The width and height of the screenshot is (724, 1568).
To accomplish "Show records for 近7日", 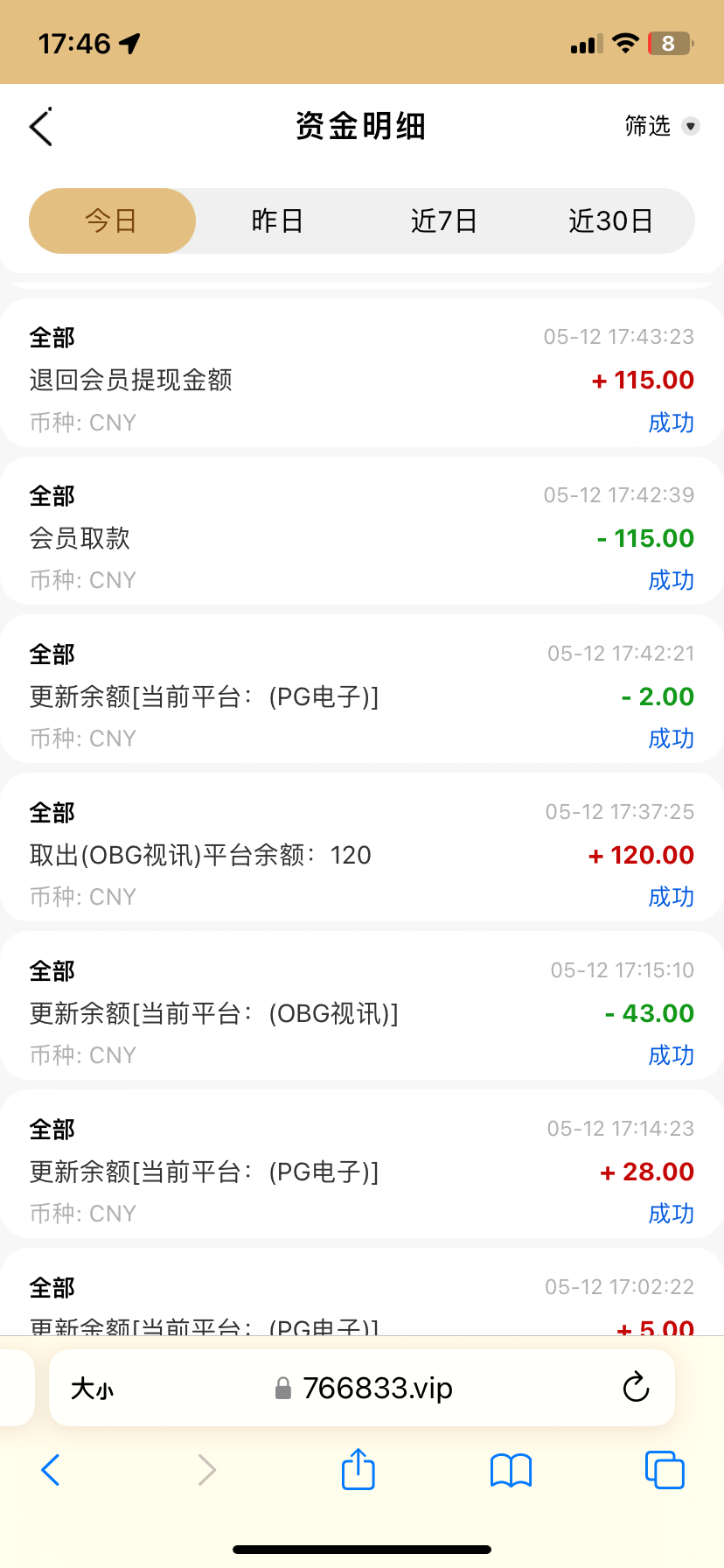I will pyautogui.click(x=444, y=220).
